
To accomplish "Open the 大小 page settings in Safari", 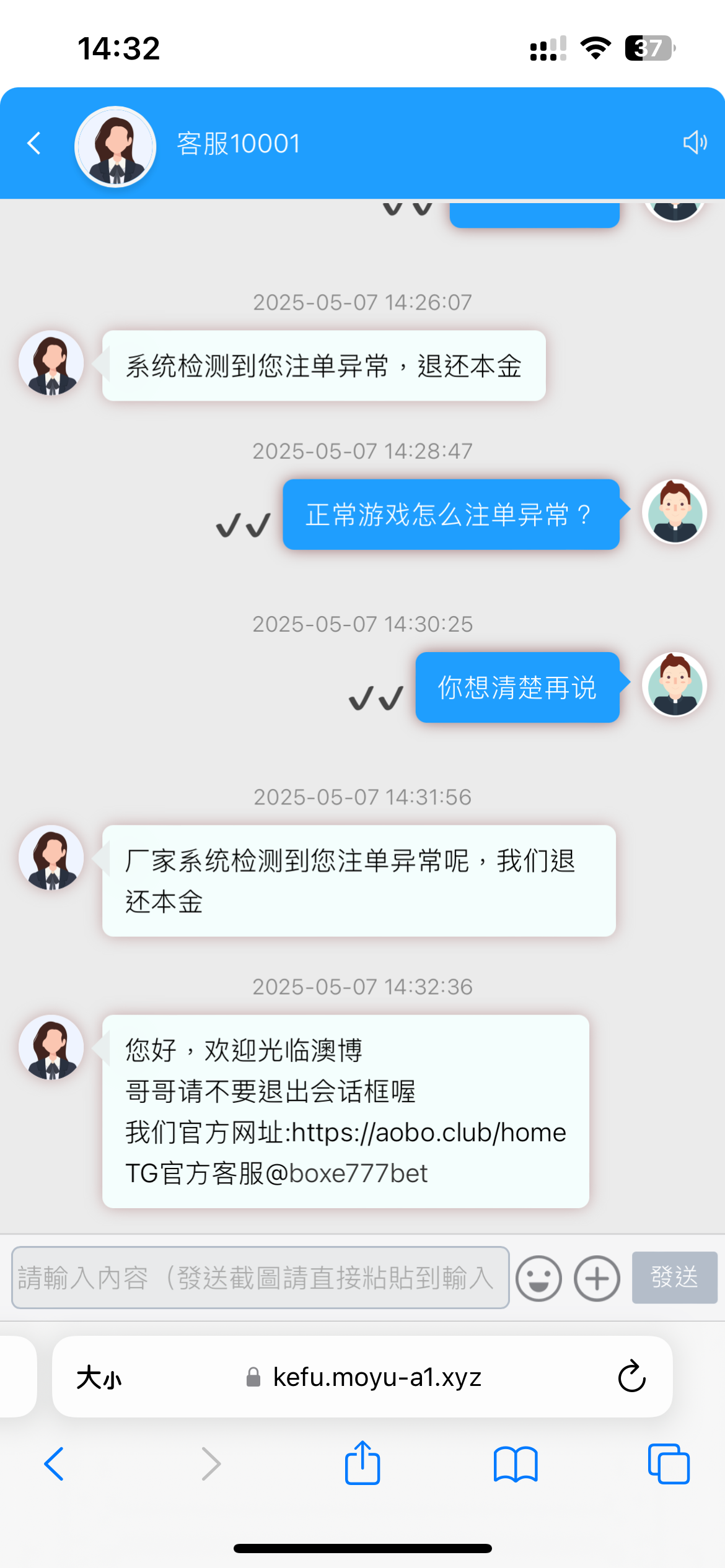I will tap(99, 1377).
